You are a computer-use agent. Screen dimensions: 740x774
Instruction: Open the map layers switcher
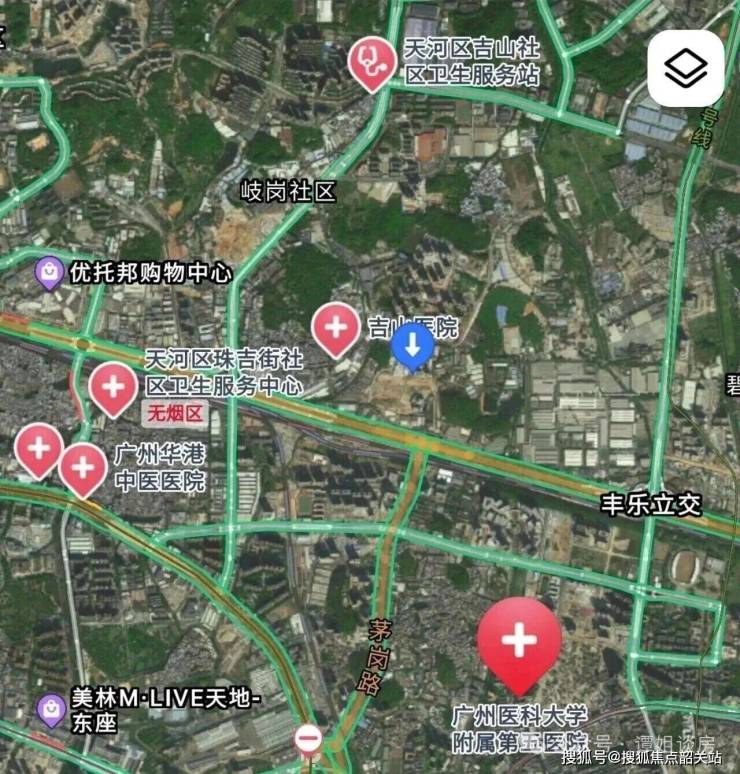click(x=685, y=68)
